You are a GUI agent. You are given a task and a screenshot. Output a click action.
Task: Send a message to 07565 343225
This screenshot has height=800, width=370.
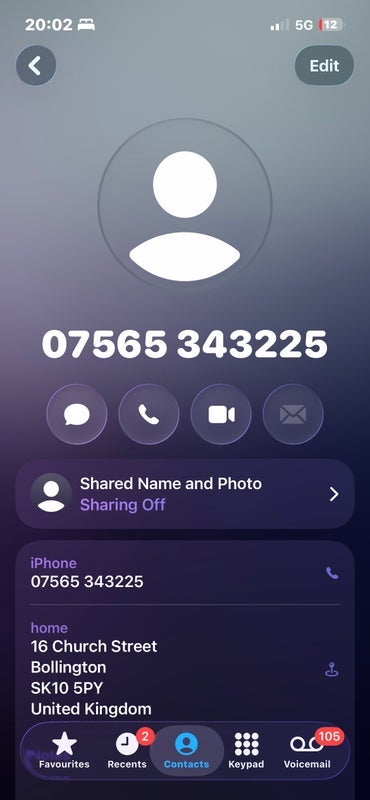tap(77, 414)
